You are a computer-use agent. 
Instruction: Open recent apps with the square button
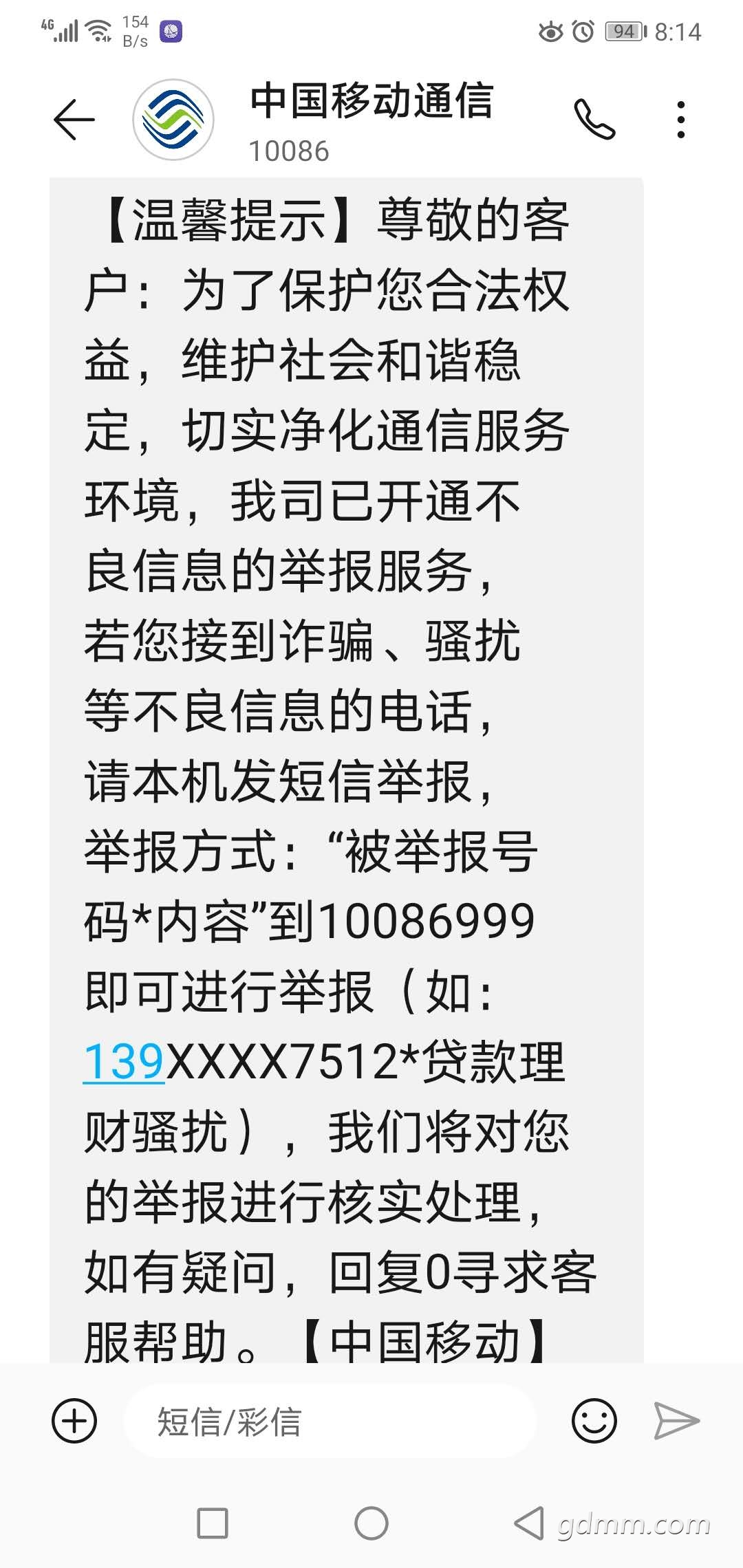(x=213, y=1523)
